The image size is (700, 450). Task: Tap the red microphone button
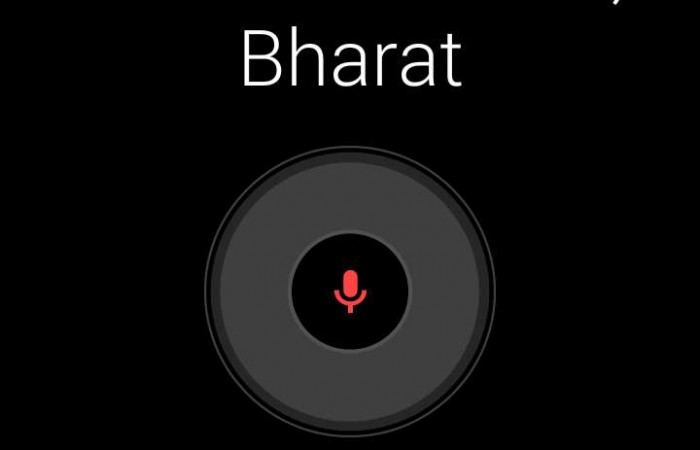(x=349, y=290)
